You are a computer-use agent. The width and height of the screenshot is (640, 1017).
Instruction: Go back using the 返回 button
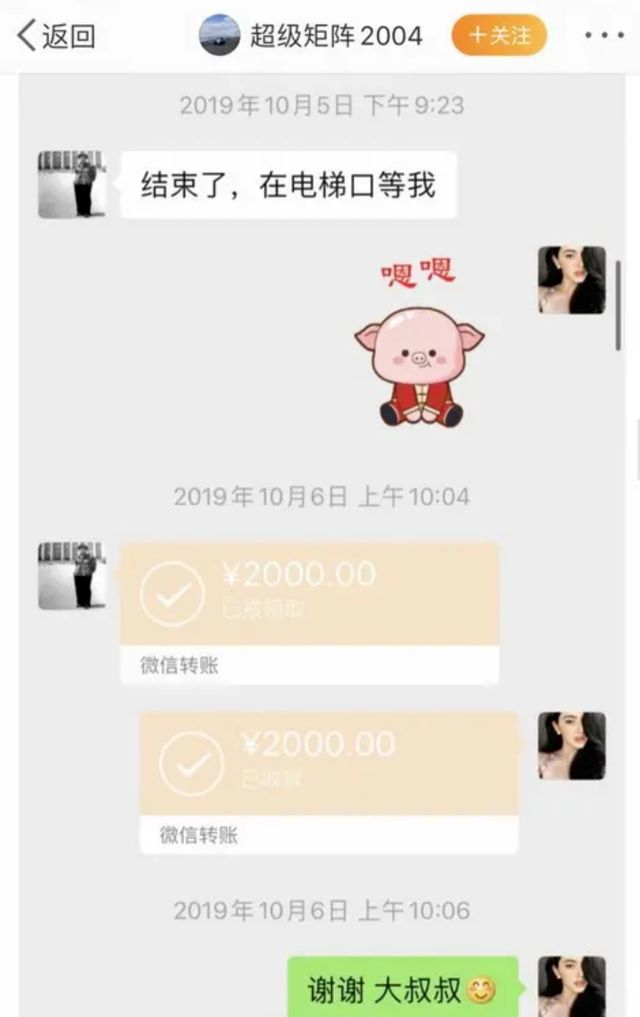click(56, 37)
